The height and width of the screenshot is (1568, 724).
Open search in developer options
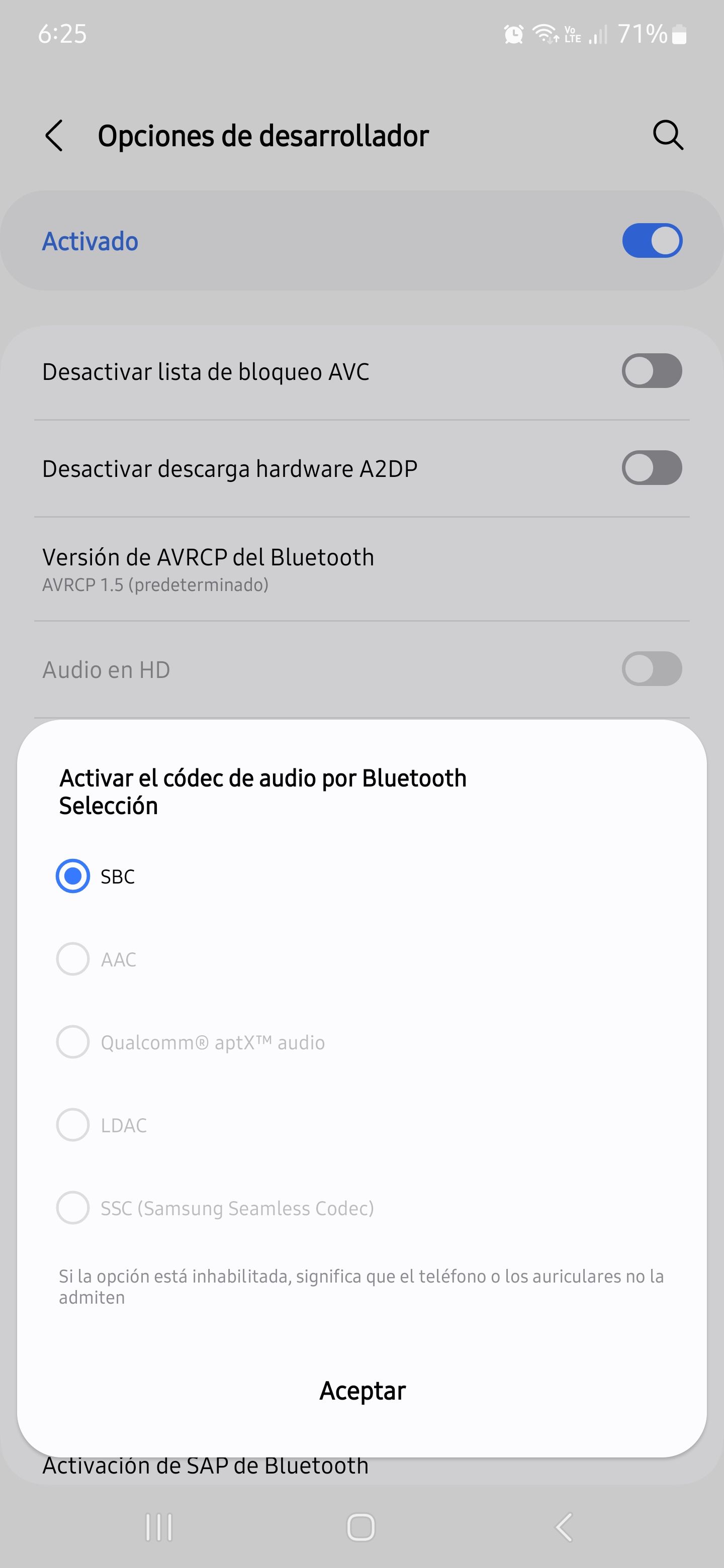click(x=668, y=135)
